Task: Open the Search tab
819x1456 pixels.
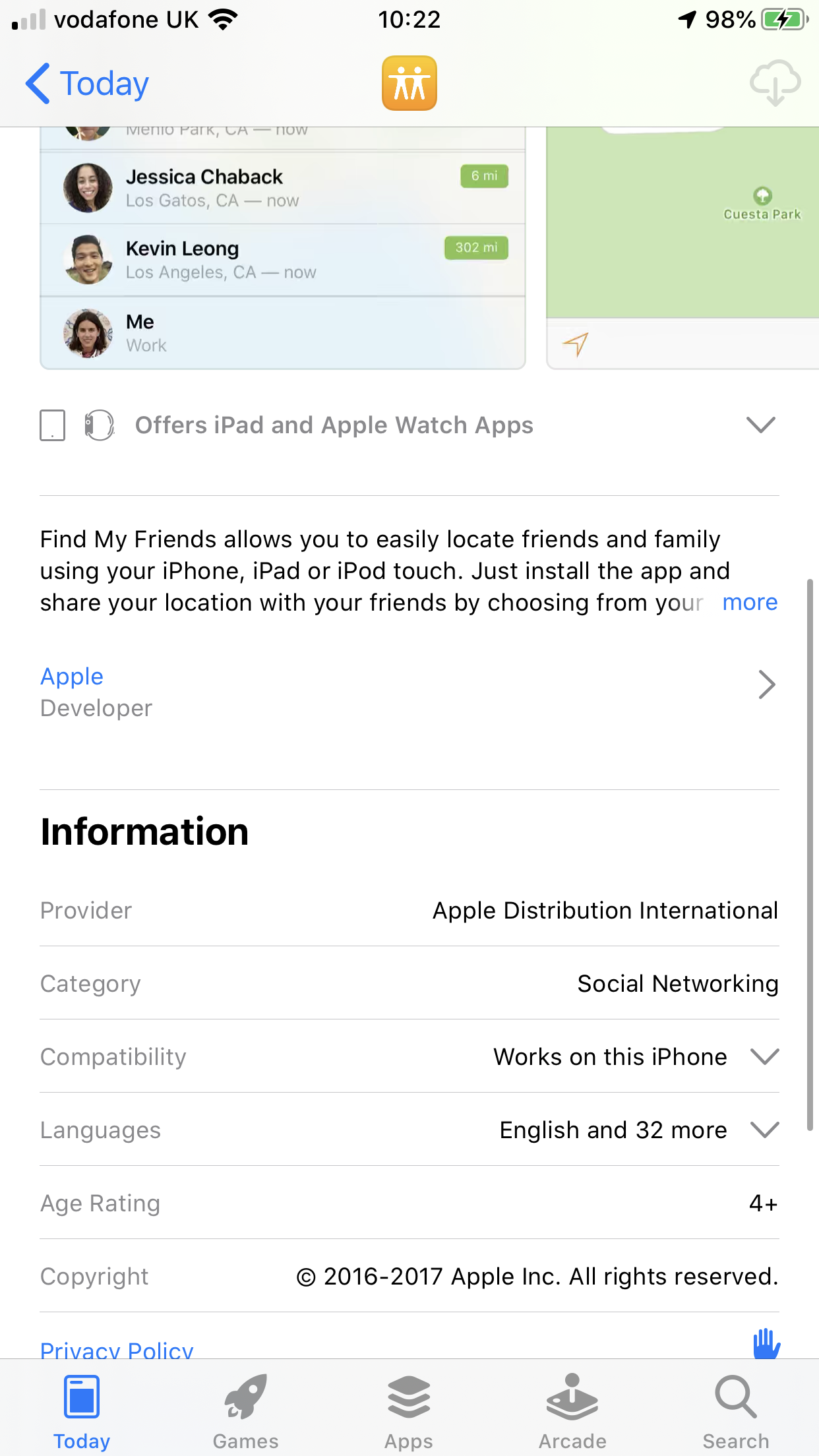Action: [735, 1412]
